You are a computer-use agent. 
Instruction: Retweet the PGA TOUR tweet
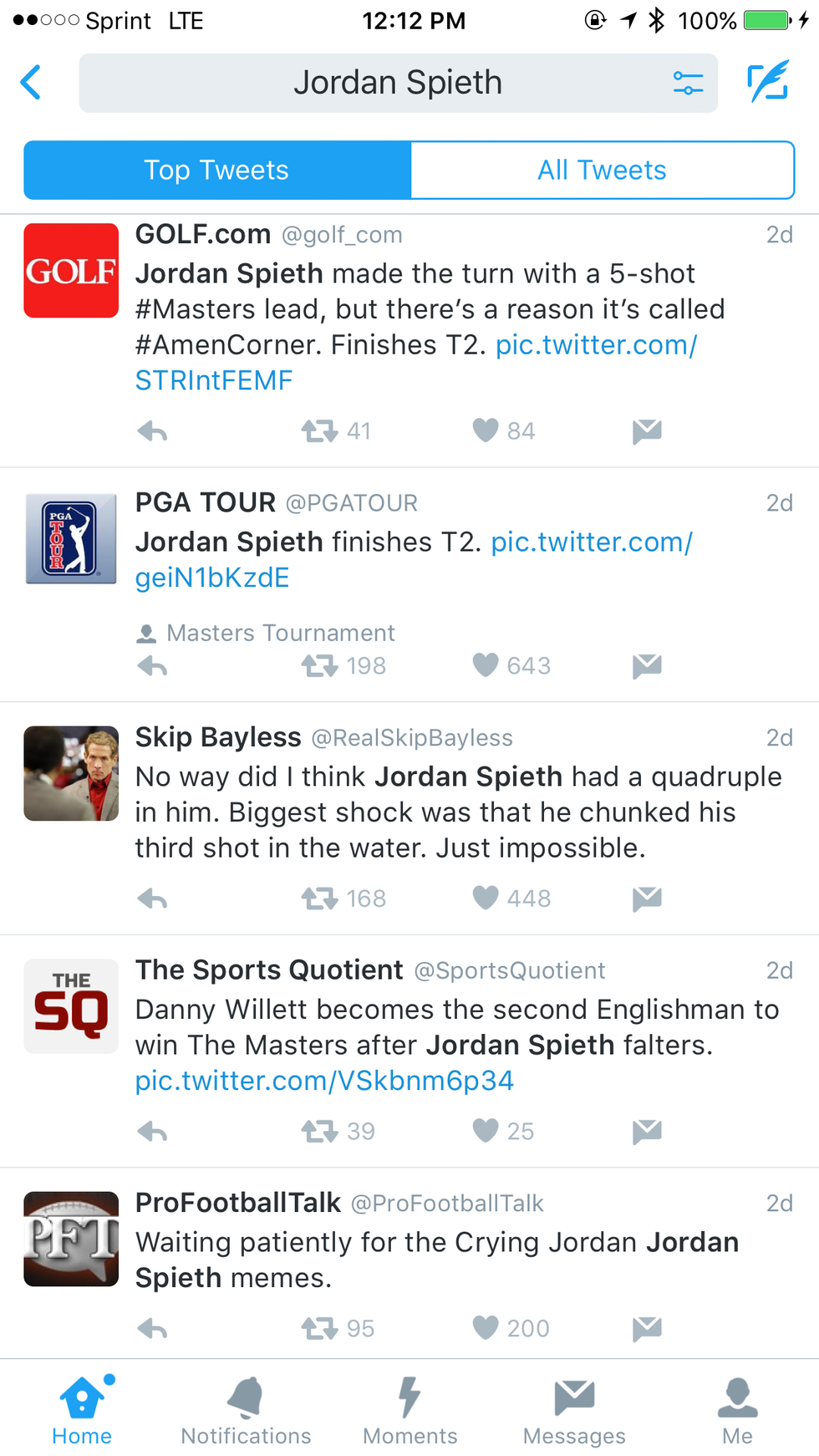point(320,666)
